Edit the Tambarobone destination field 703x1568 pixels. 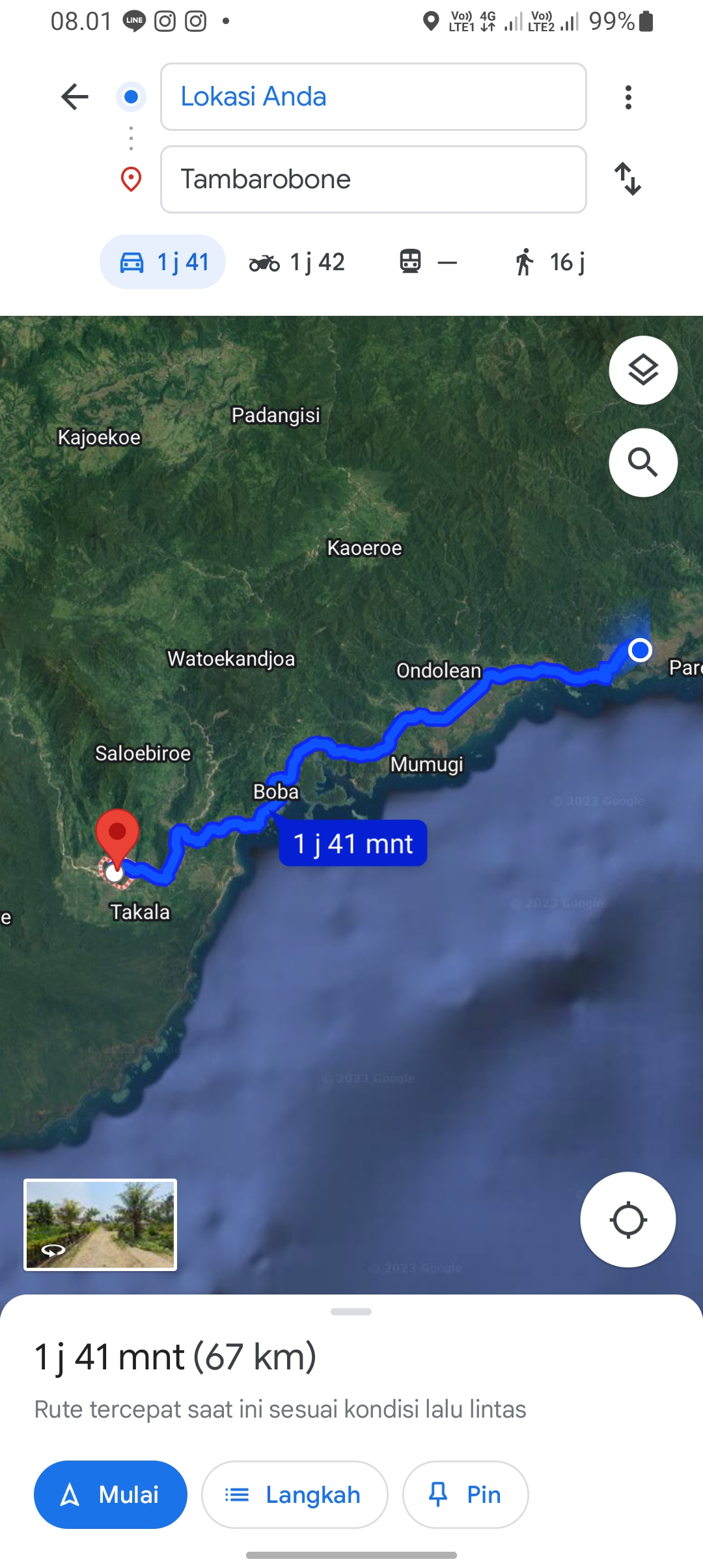pos(373,179)
